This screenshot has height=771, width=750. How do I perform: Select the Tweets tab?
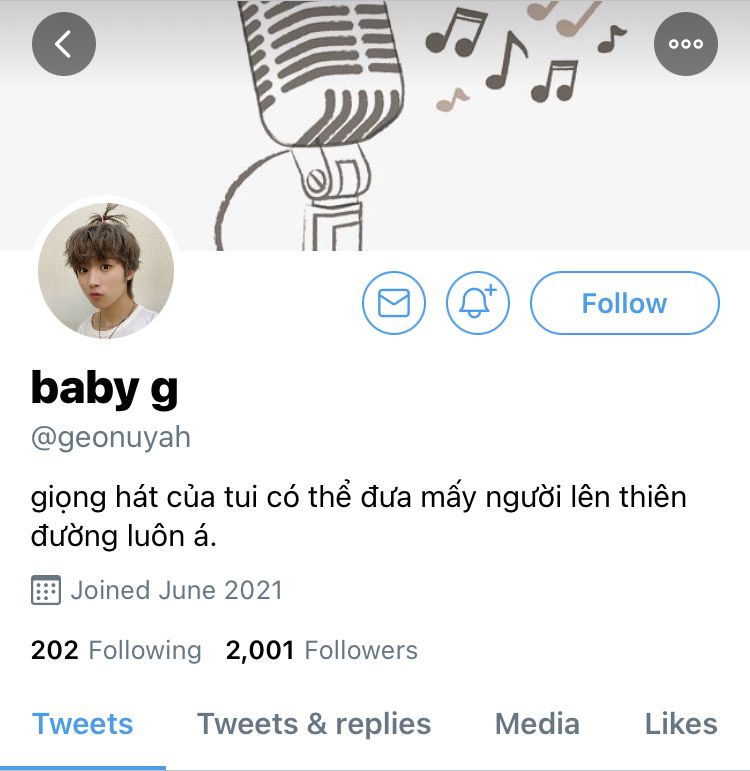pyautogui.click(x=82, y=724)
